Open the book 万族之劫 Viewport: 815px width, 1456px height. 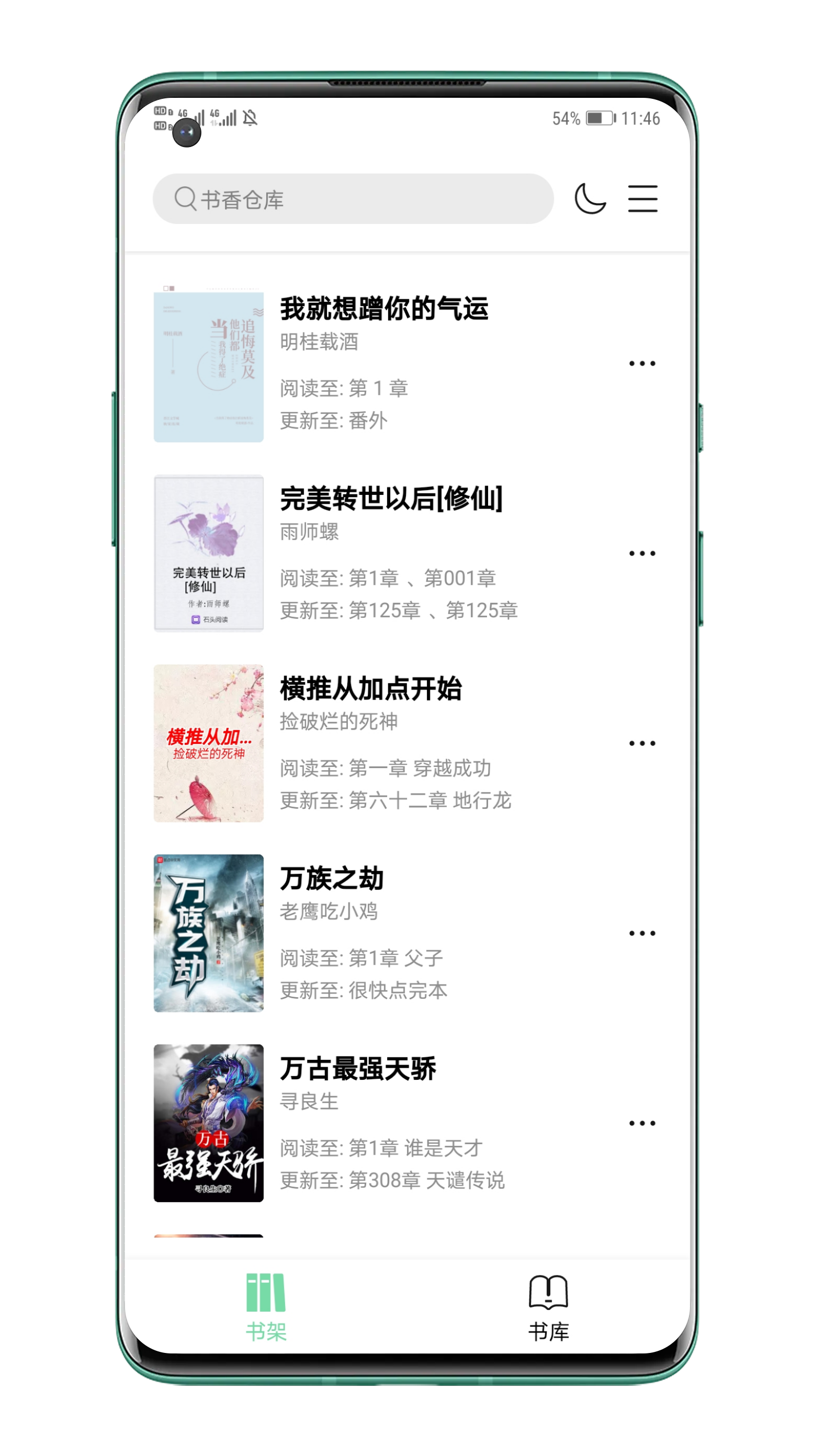coord(332,878)
